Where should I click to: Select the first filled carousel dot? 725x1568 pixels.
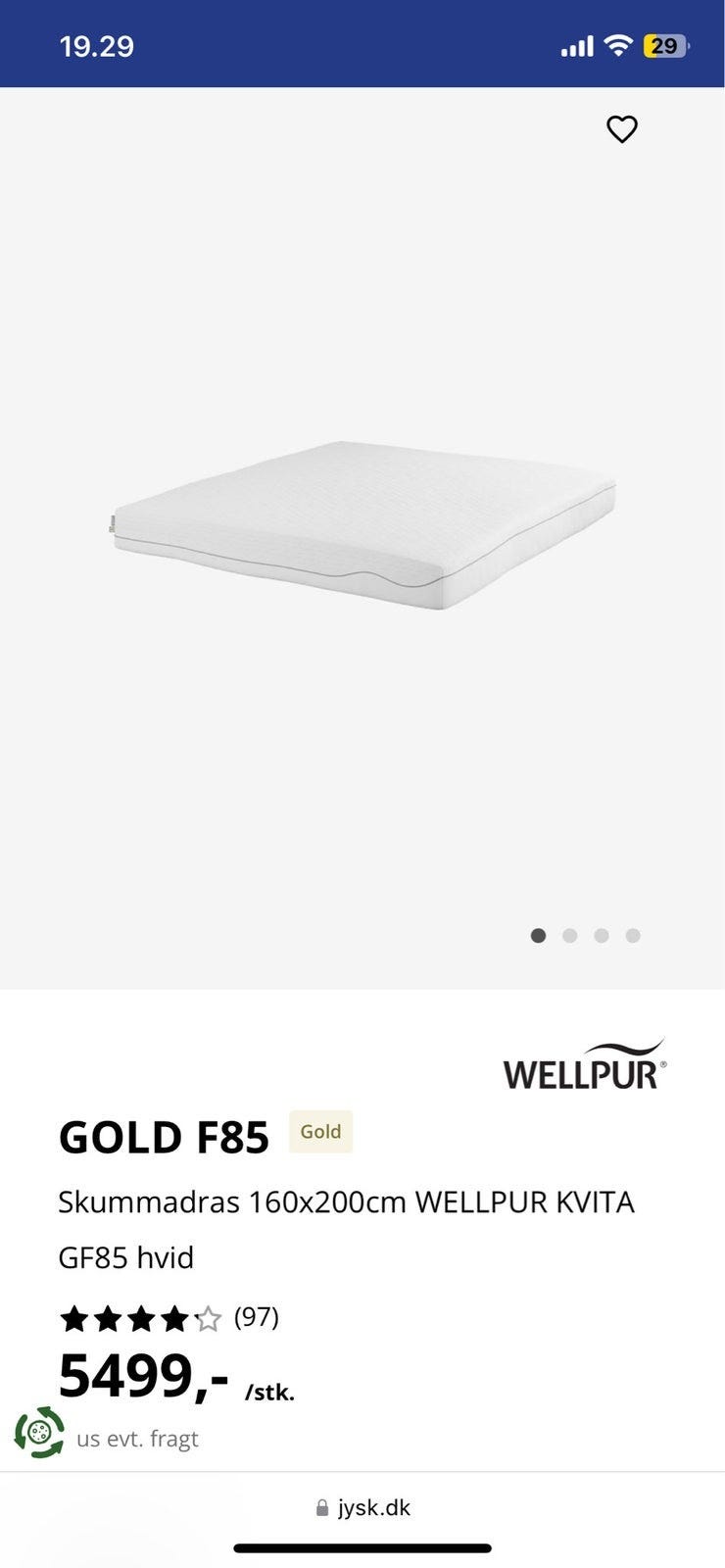pos(538,936)
